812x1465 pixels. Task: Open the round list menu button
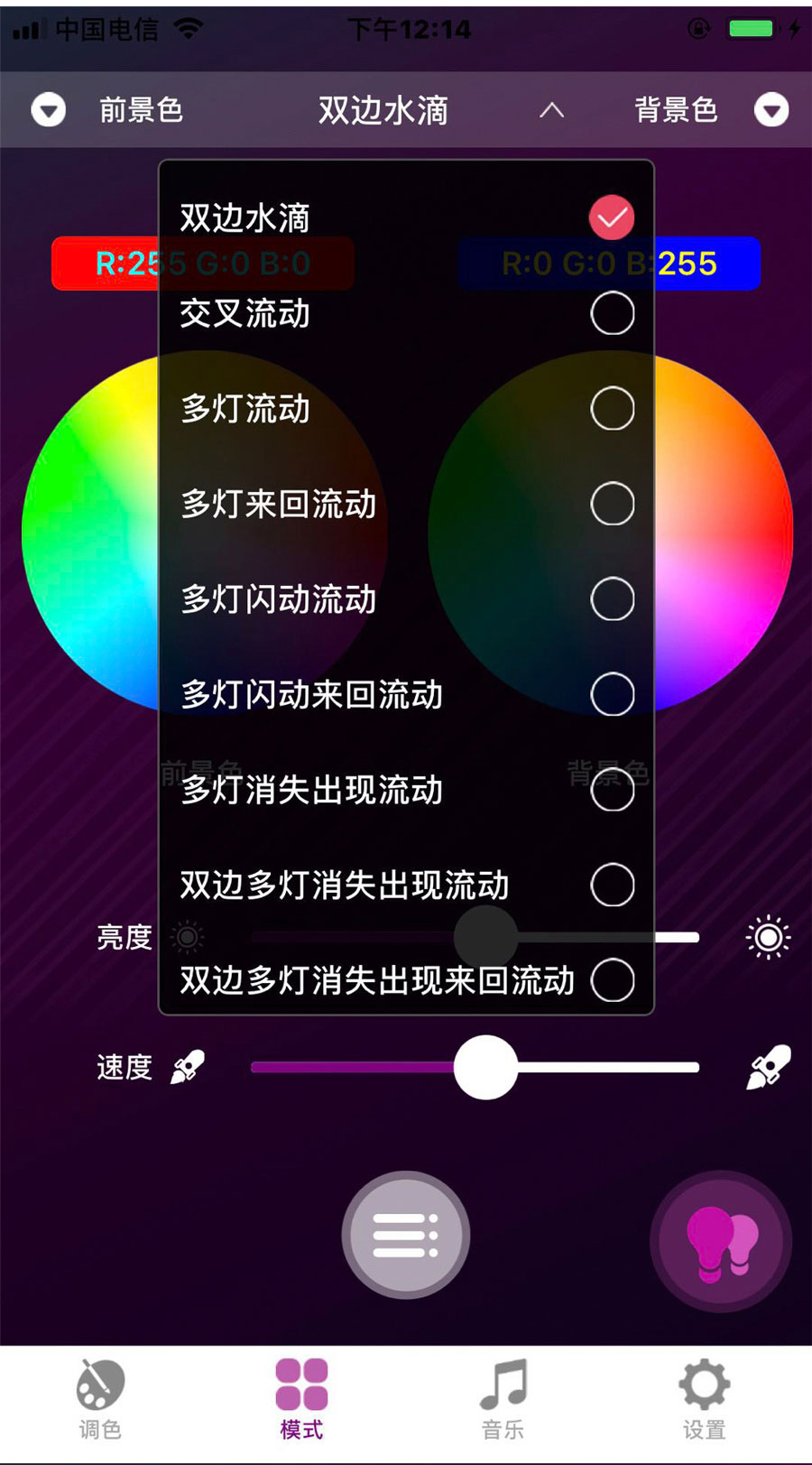pyautogui.click(x=406, y=1235)
